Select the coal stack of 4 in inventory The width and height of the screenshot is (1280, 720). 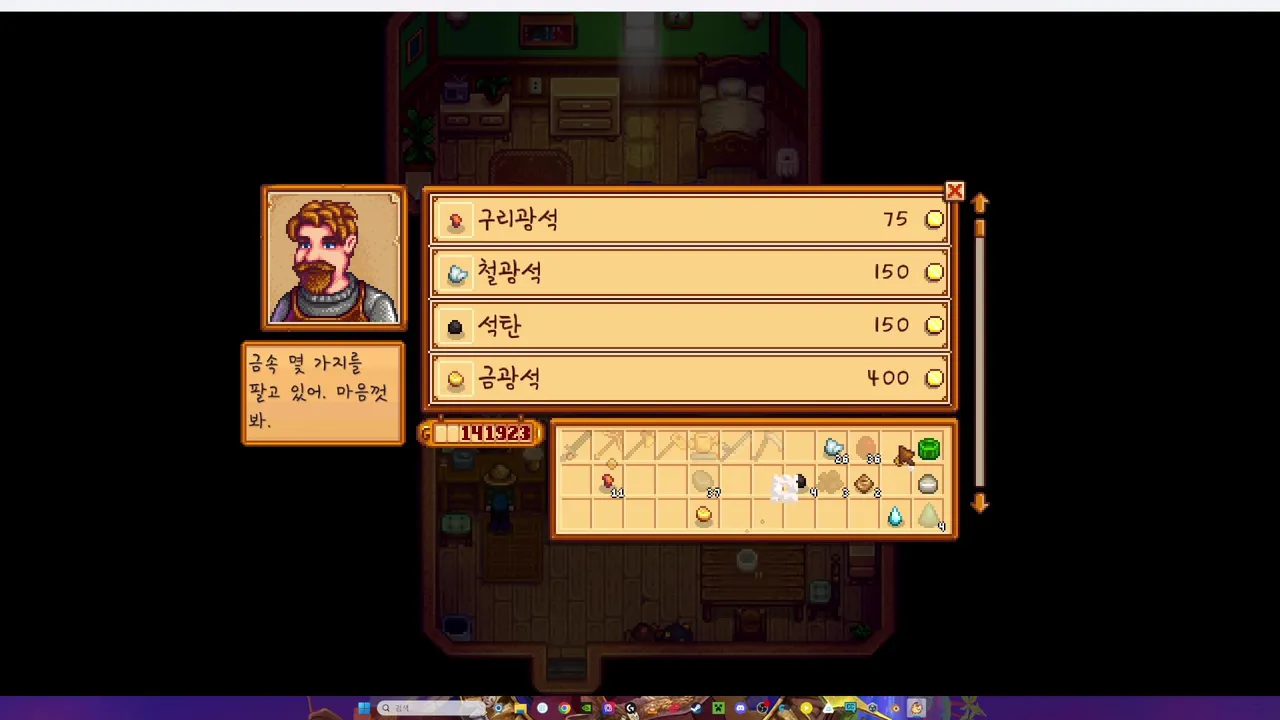pos(802,484)
